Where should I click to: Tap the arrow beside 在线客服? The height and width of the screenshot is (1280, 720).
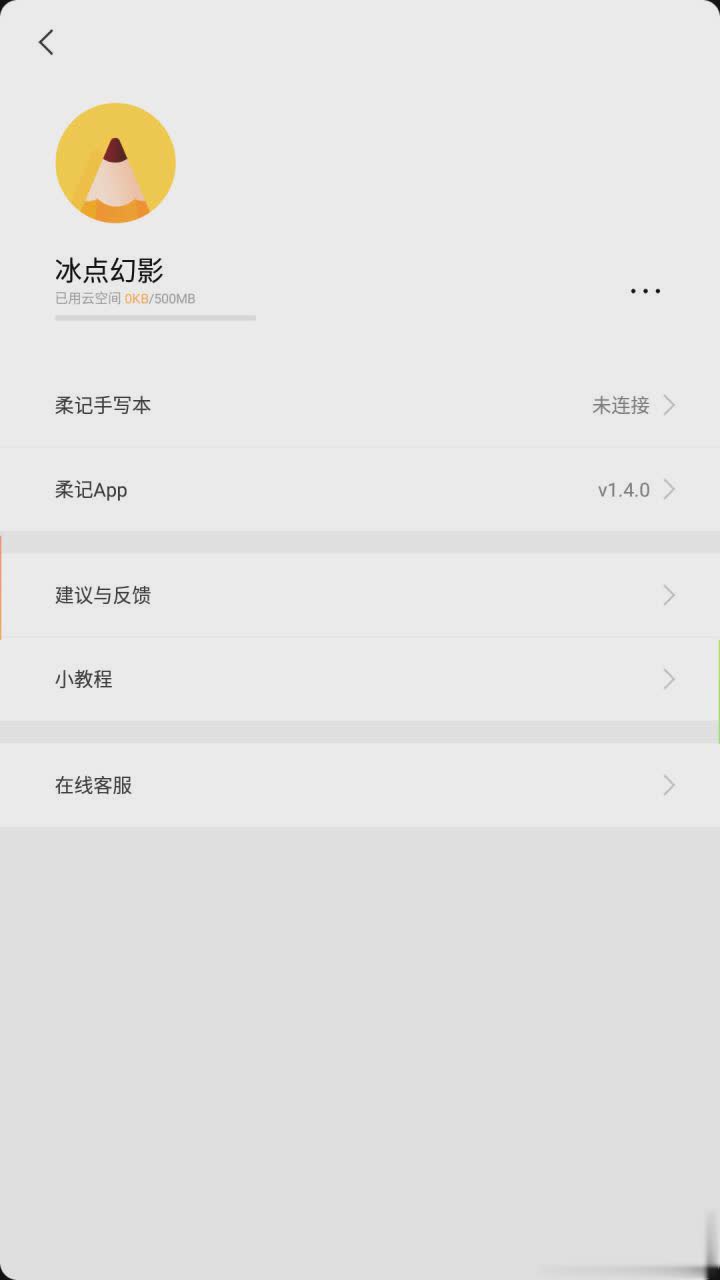tap(668, 785)
